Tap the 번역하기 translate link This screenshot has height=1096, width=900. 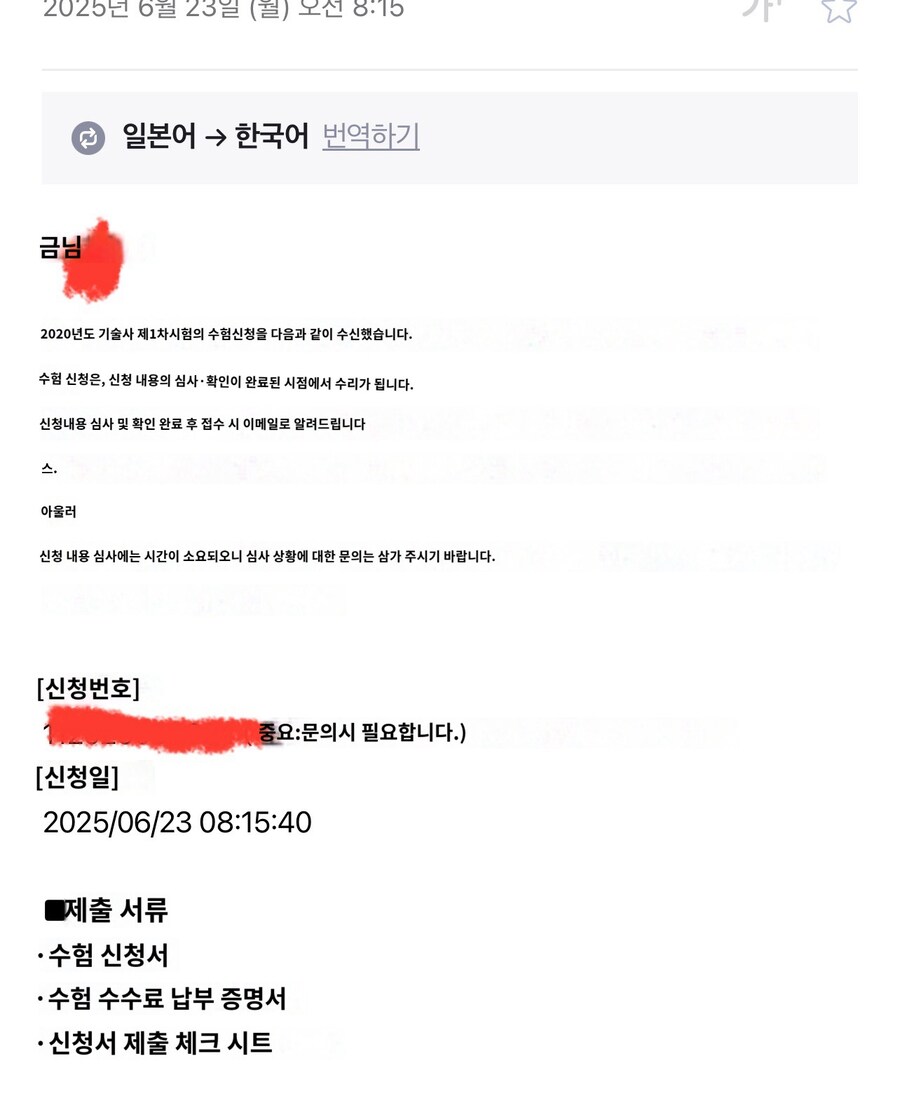coord(371,136)
